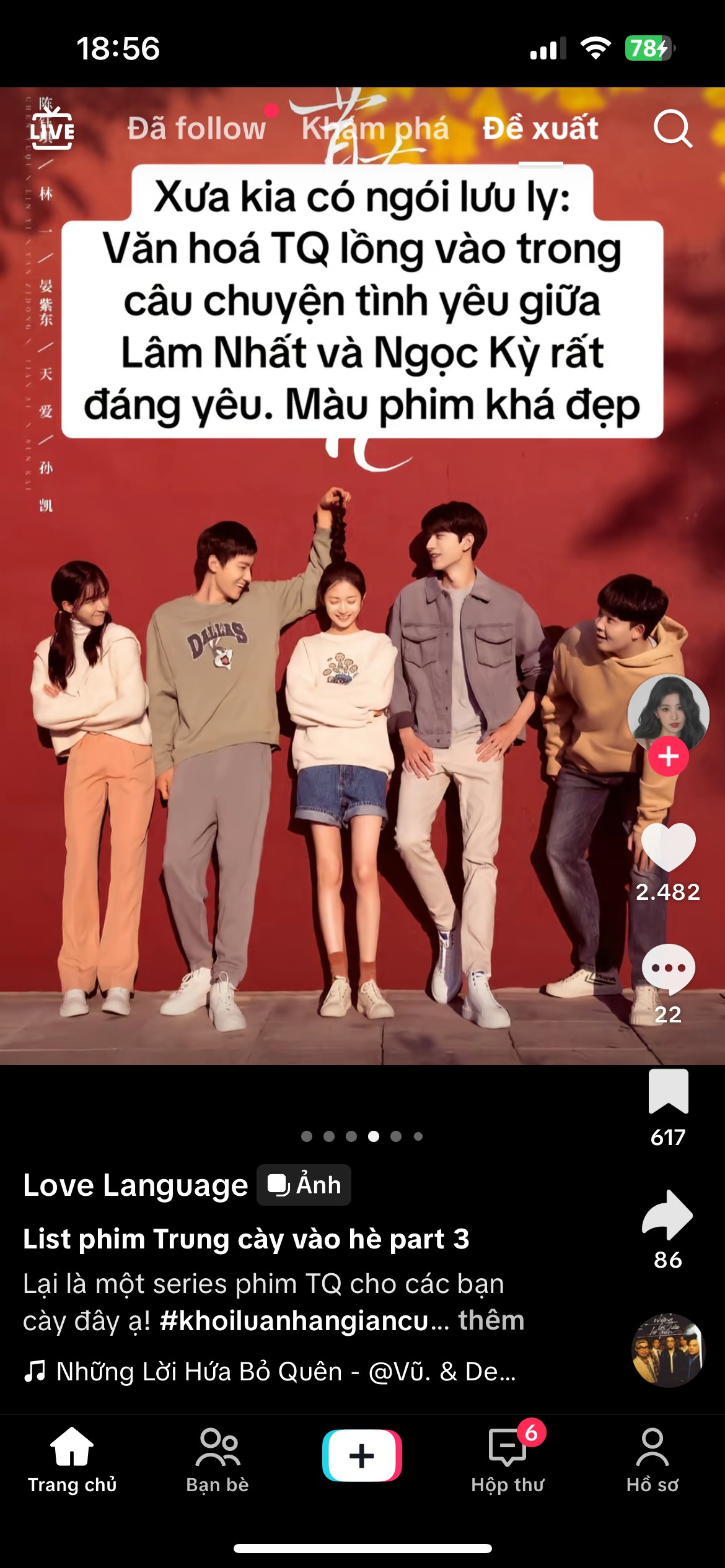Select the Đề xuất tab
The width and height of the screenshot is (725, 1568).
(x=540, y=129)
